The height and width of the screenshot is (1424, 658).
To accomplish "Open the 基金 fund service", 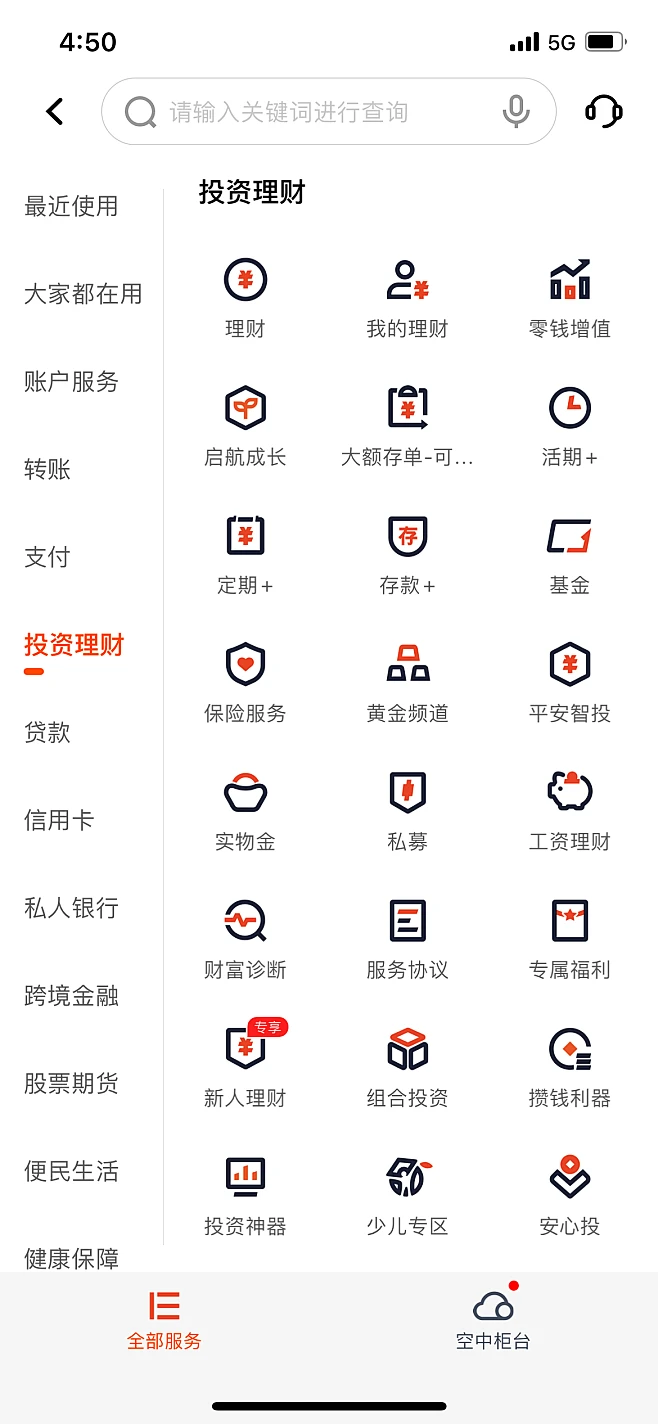I will click(569, 555).
